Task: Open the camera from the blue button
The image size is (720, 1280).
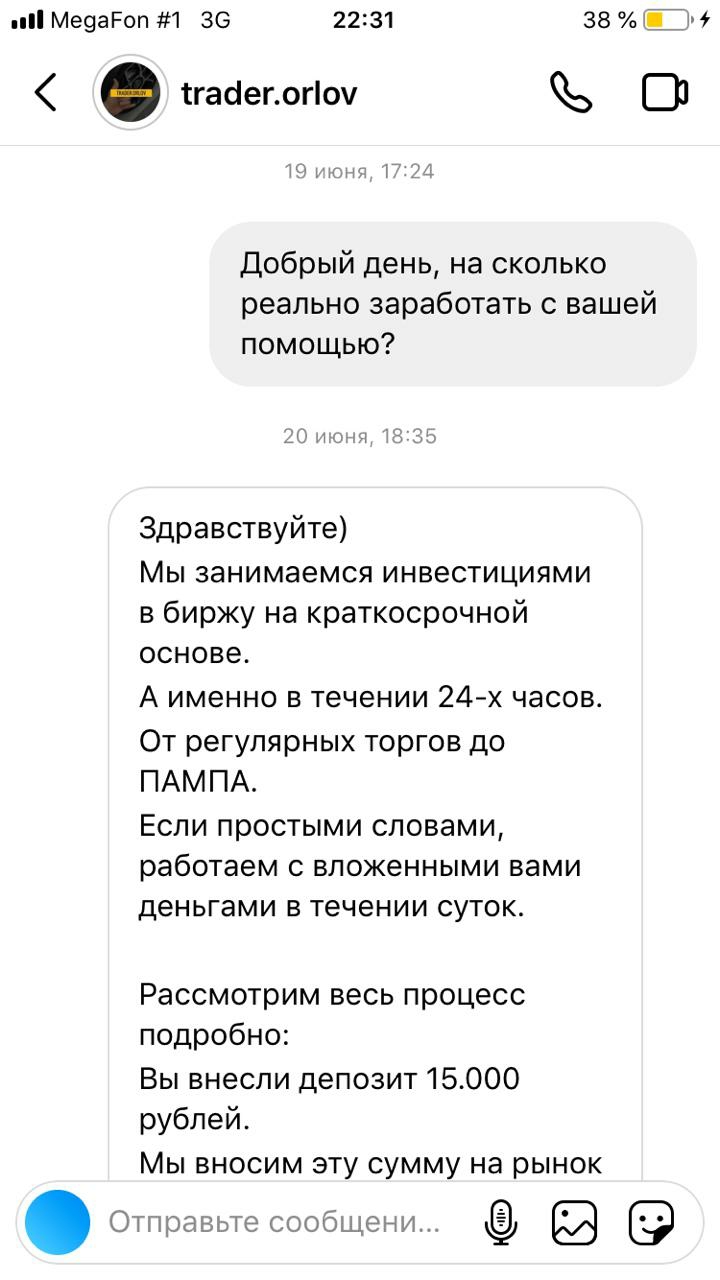Action: pos(58,1222)
